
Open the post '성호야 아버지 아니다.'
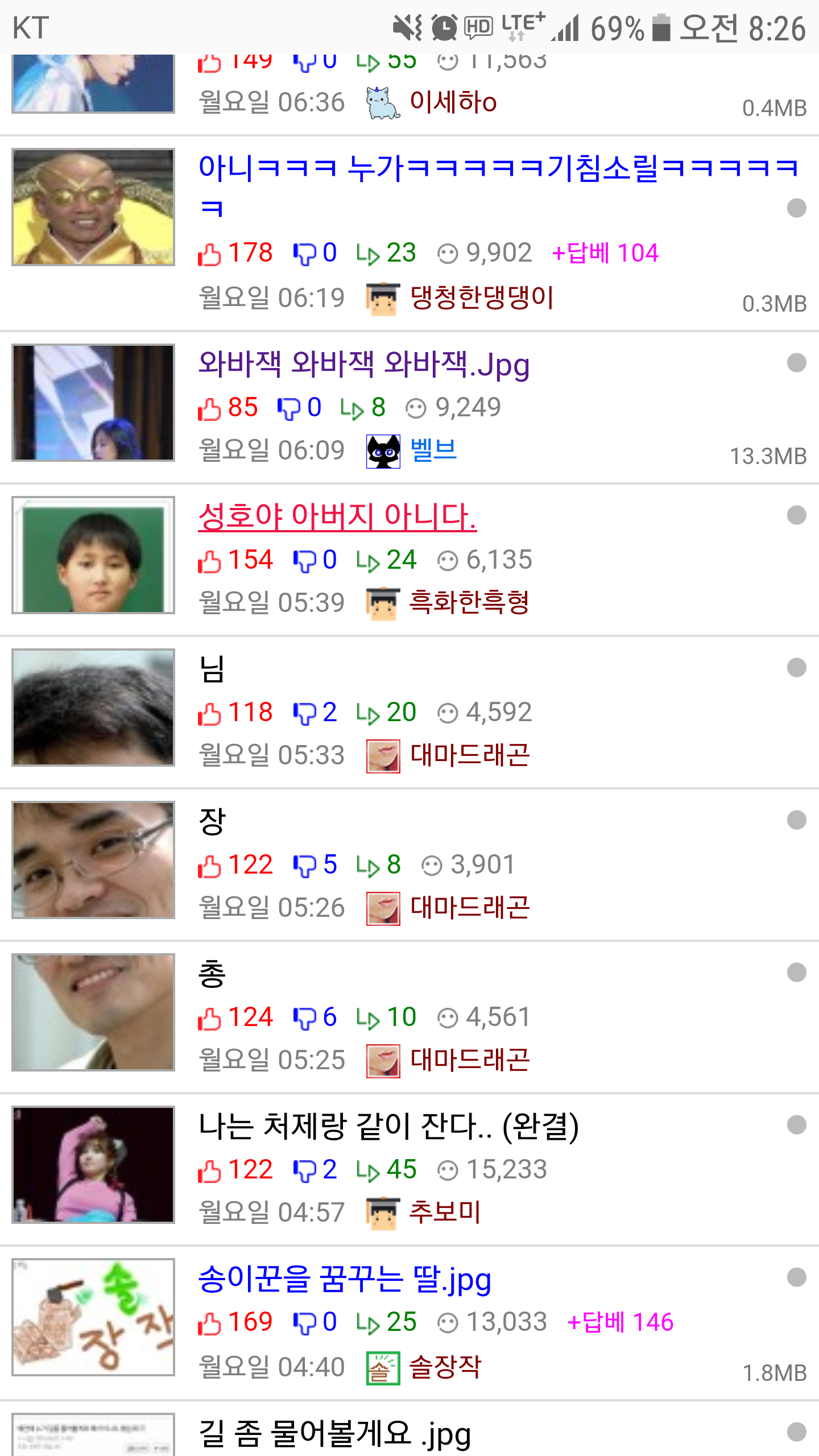pos(337,516)
